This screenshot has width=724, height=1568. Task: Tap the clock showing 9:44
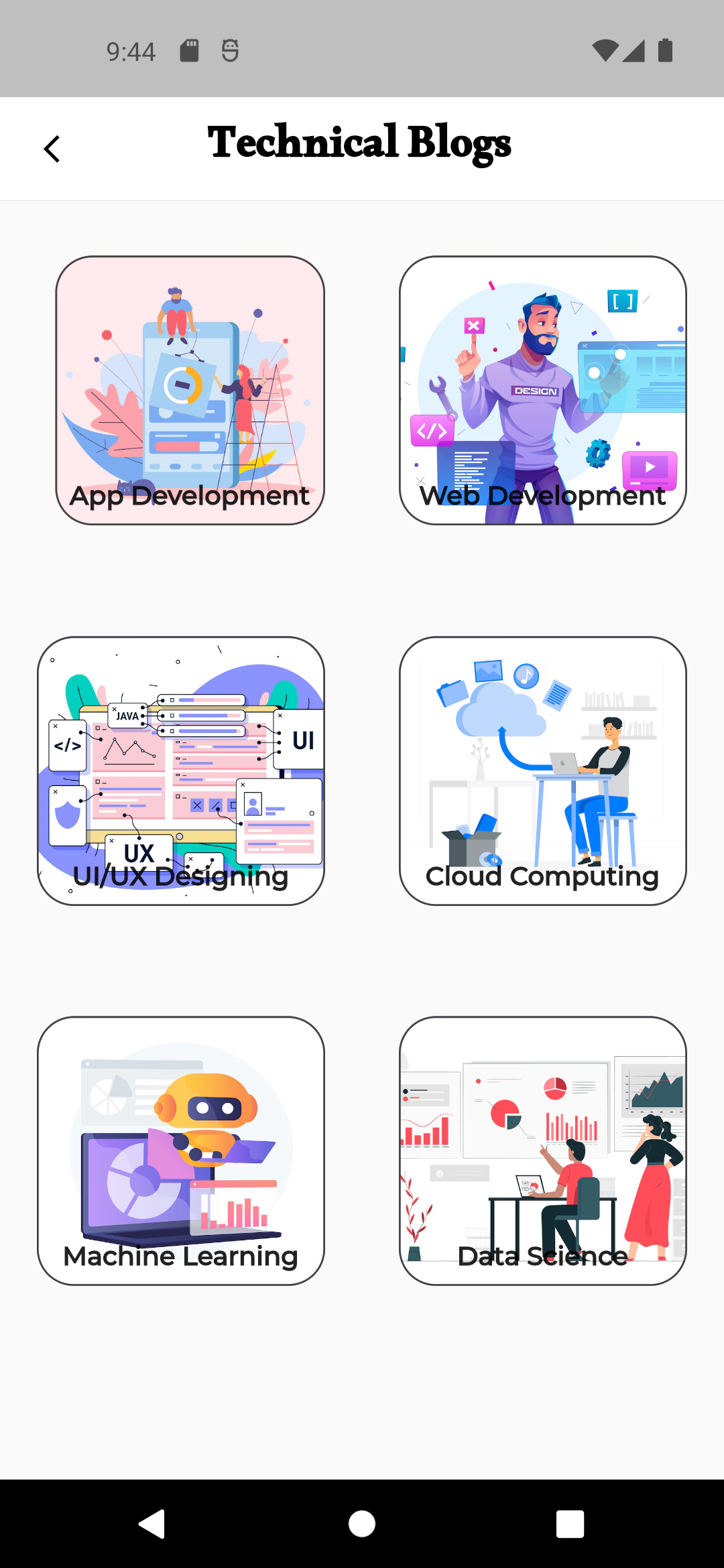132,51
